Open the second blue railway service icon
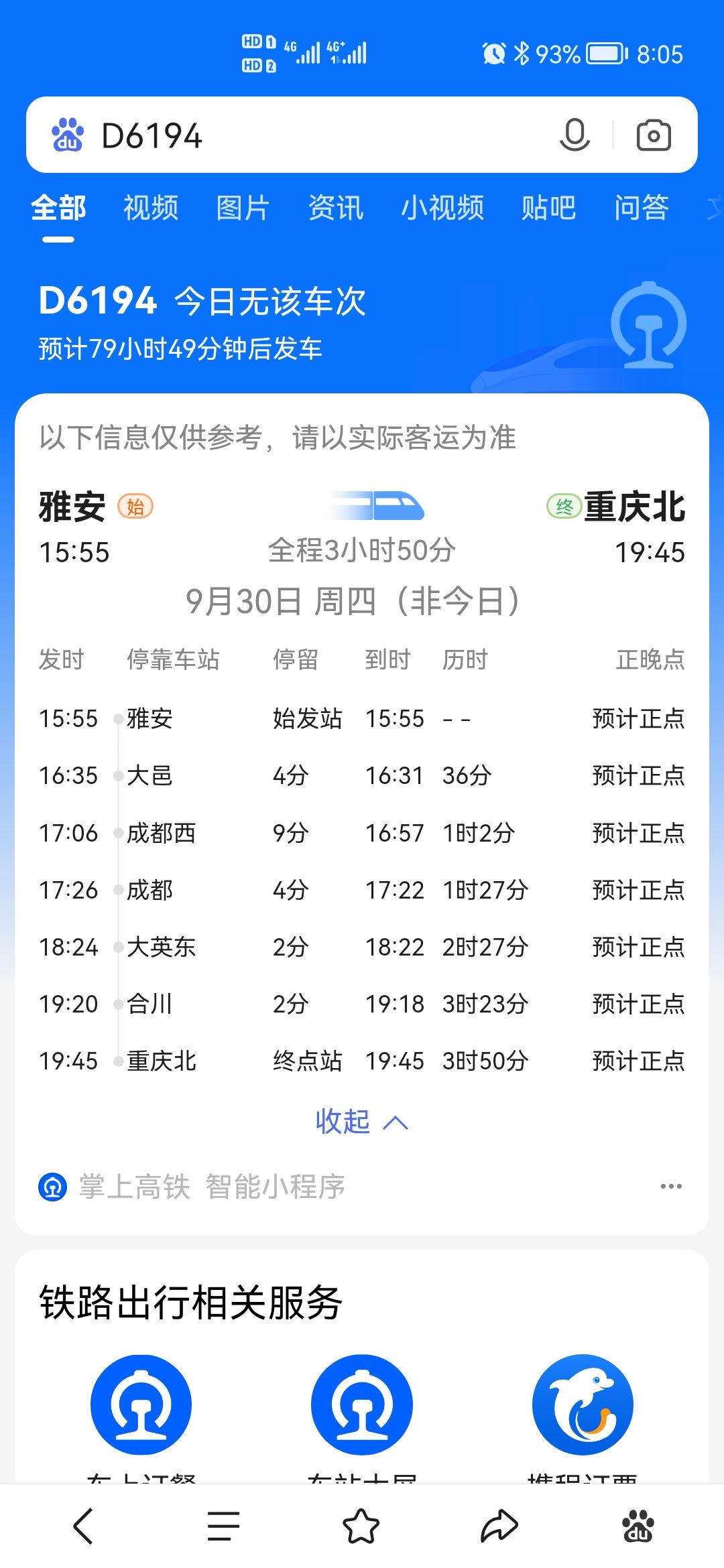Screen dimensions: 724x1568 point(362,1404)
